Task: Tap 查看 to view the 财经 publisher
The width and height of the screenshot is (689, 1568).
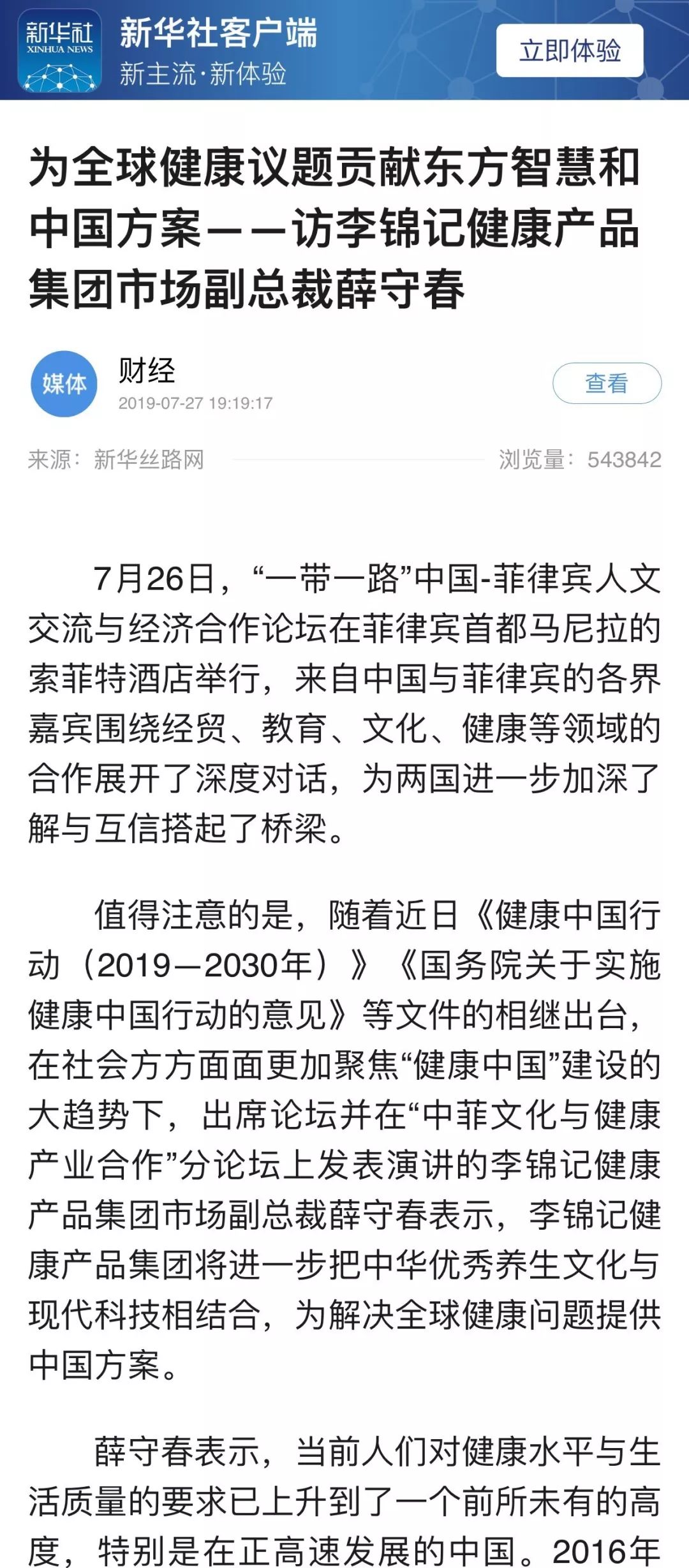Action: point(606,383)
